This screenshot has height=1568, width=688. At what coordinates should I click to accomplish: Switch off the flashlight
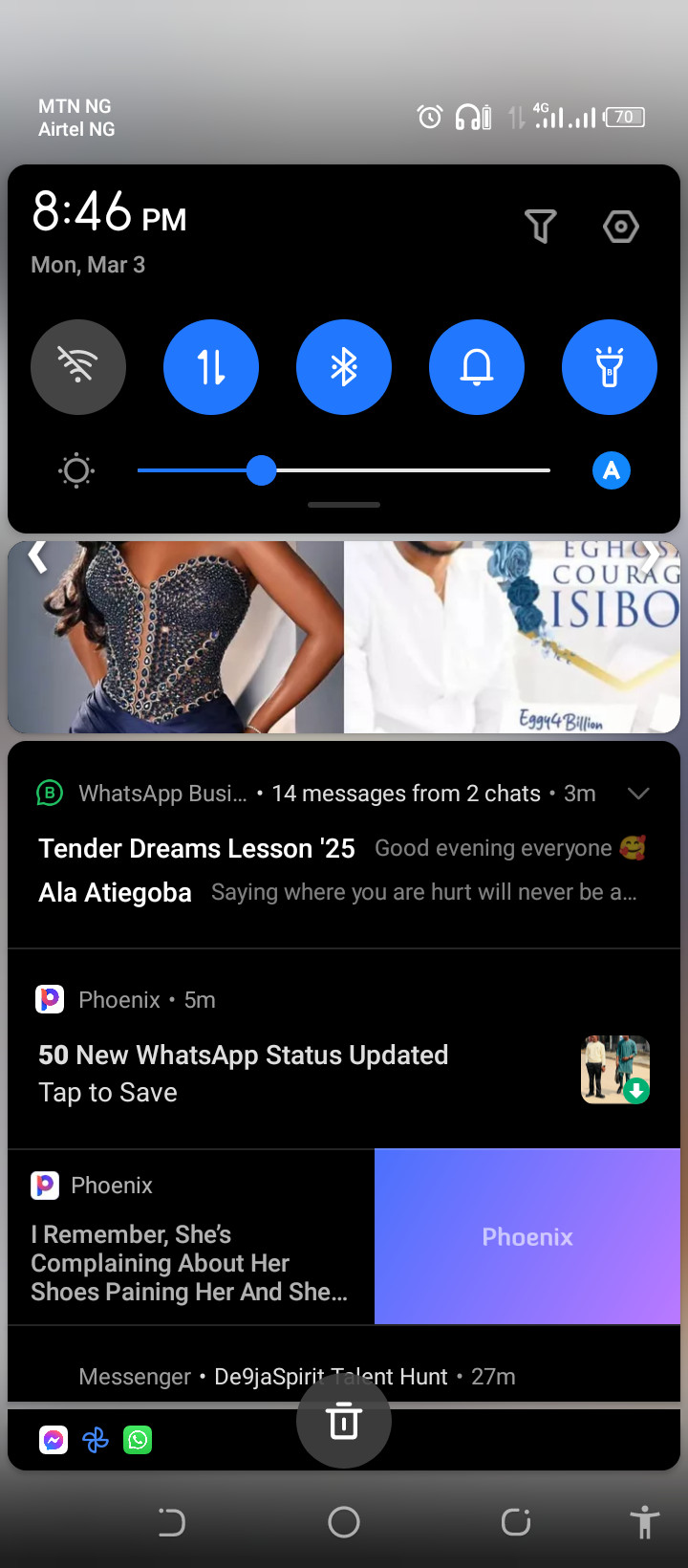pyautogui.click(x=610, y=367)
